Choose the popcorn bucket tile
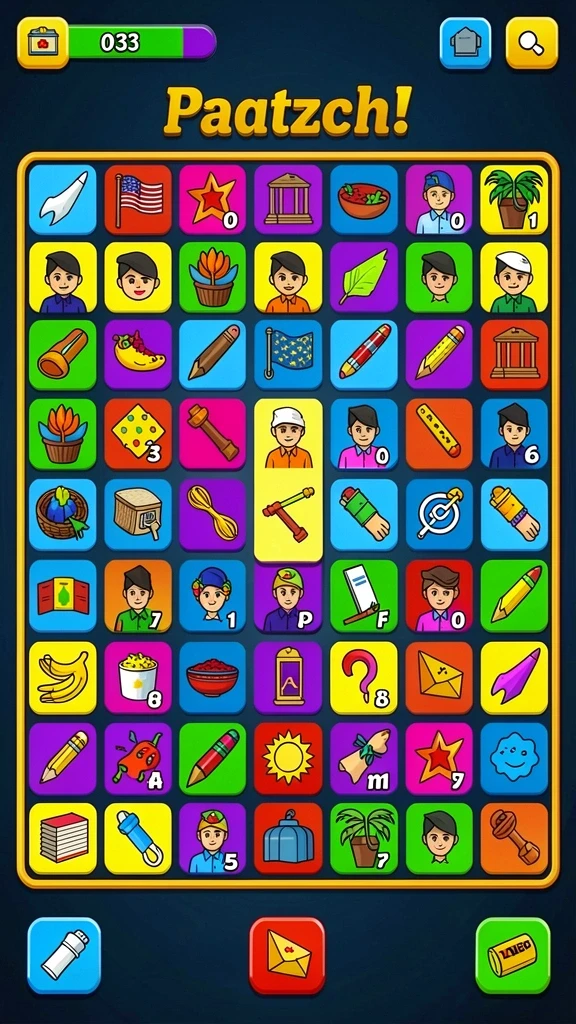 coord(138,678)
